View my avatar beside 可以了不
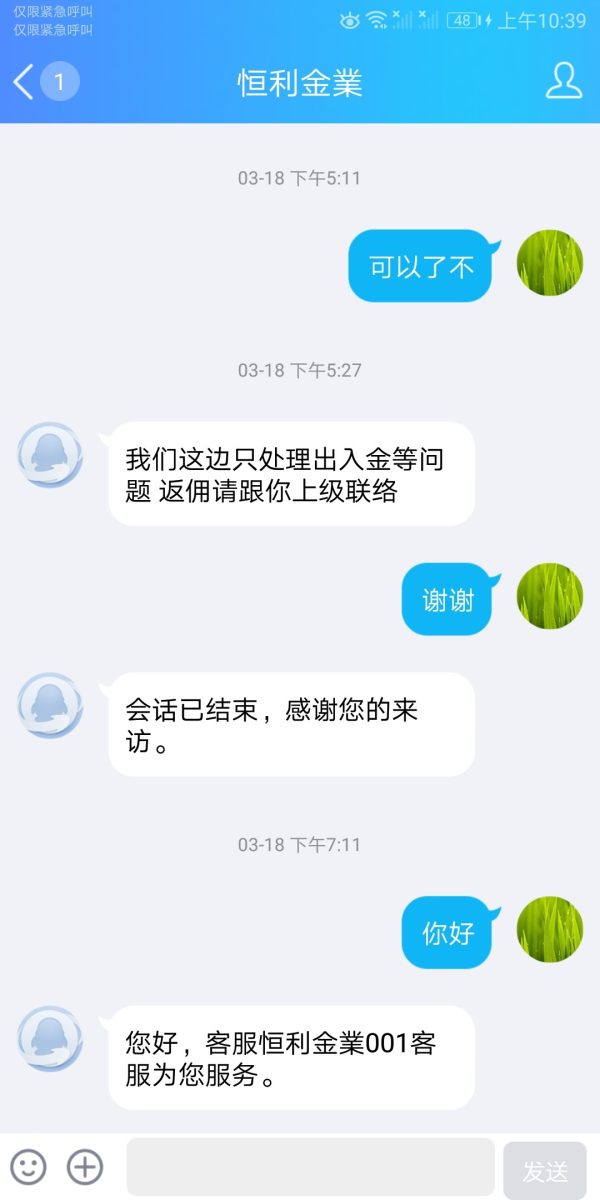 tap(549, 263)
